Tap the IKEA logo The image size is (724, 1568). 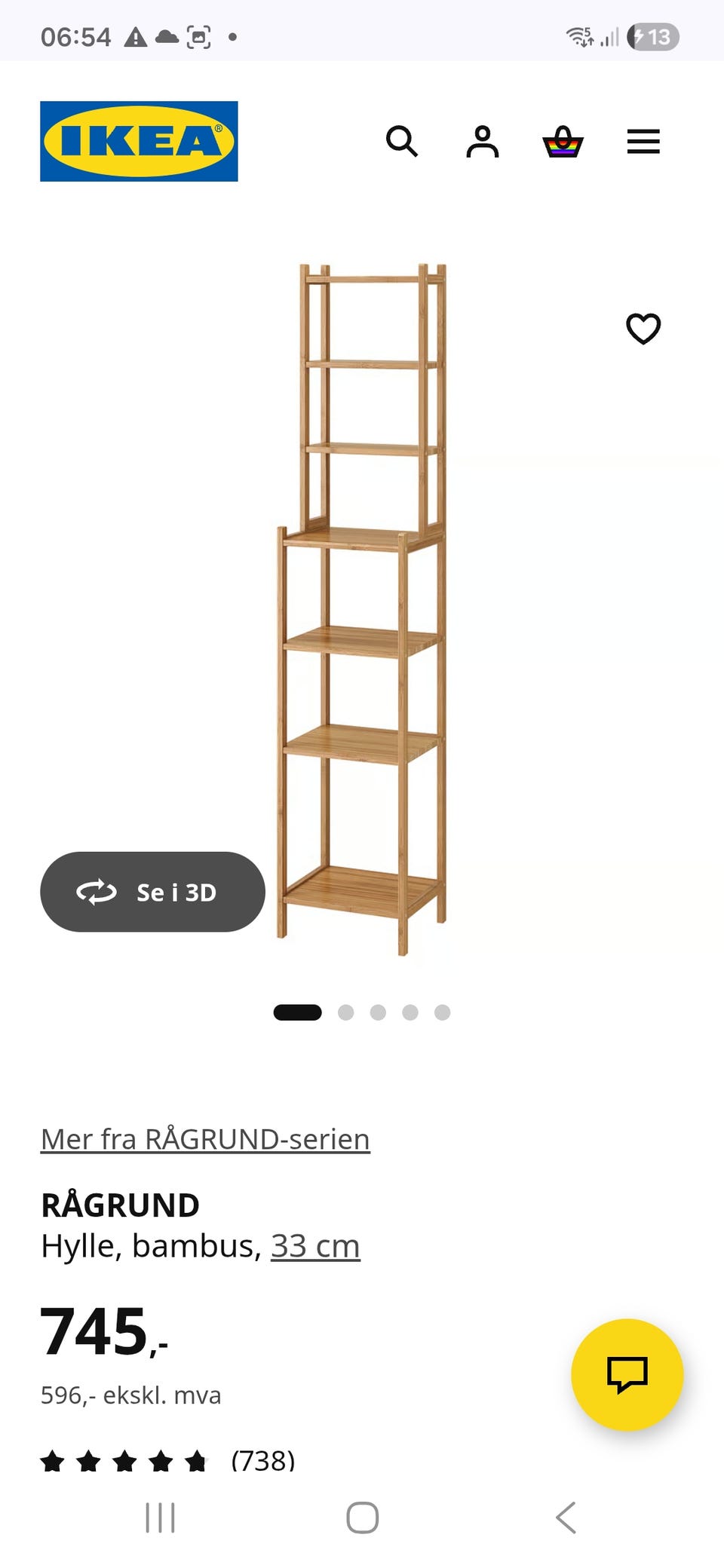pyautogui.click(x=137, y=142)
